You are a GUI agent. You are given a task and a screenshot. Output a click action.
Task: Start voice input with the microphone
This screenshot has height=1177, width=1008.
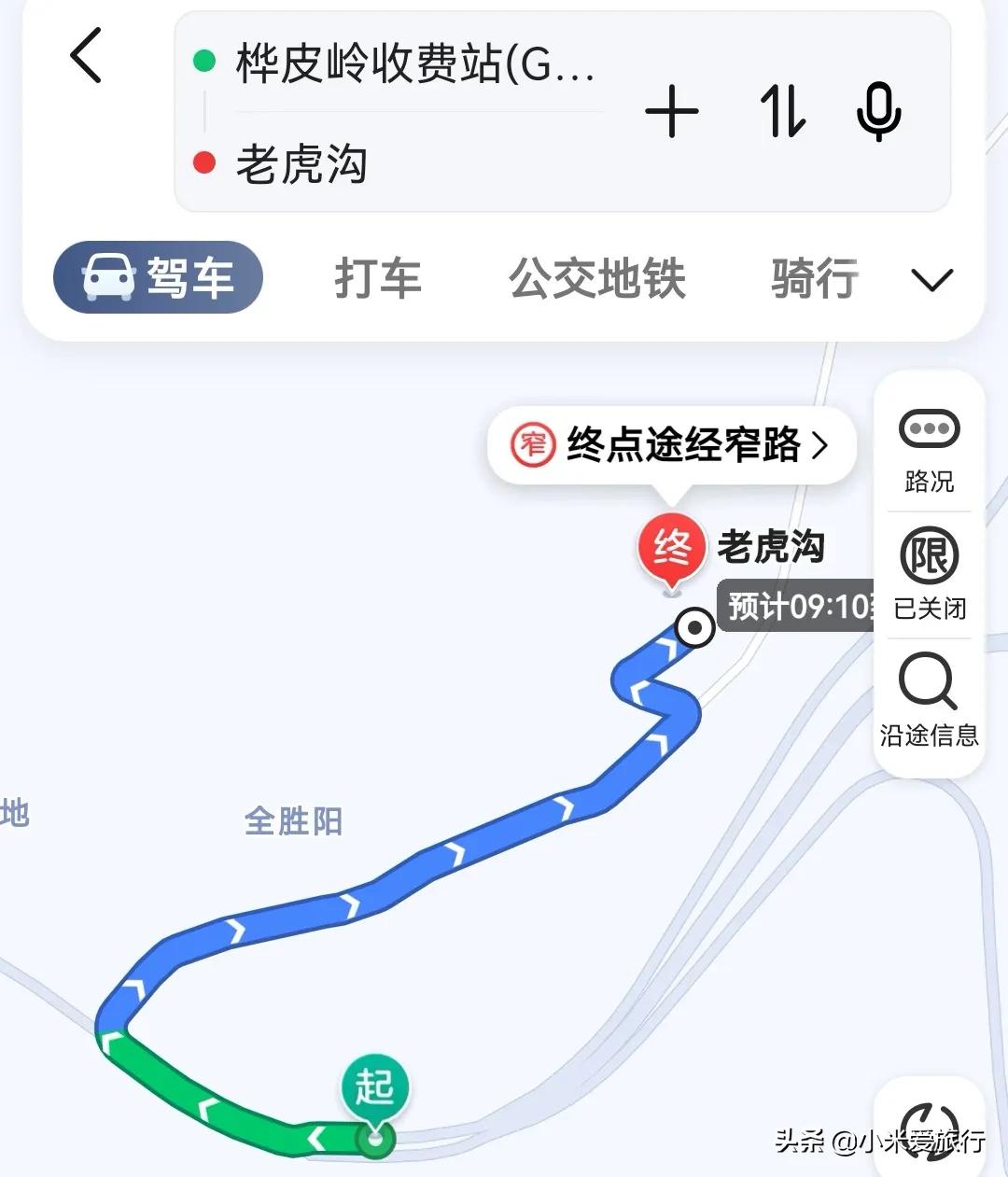click(878, 112)
